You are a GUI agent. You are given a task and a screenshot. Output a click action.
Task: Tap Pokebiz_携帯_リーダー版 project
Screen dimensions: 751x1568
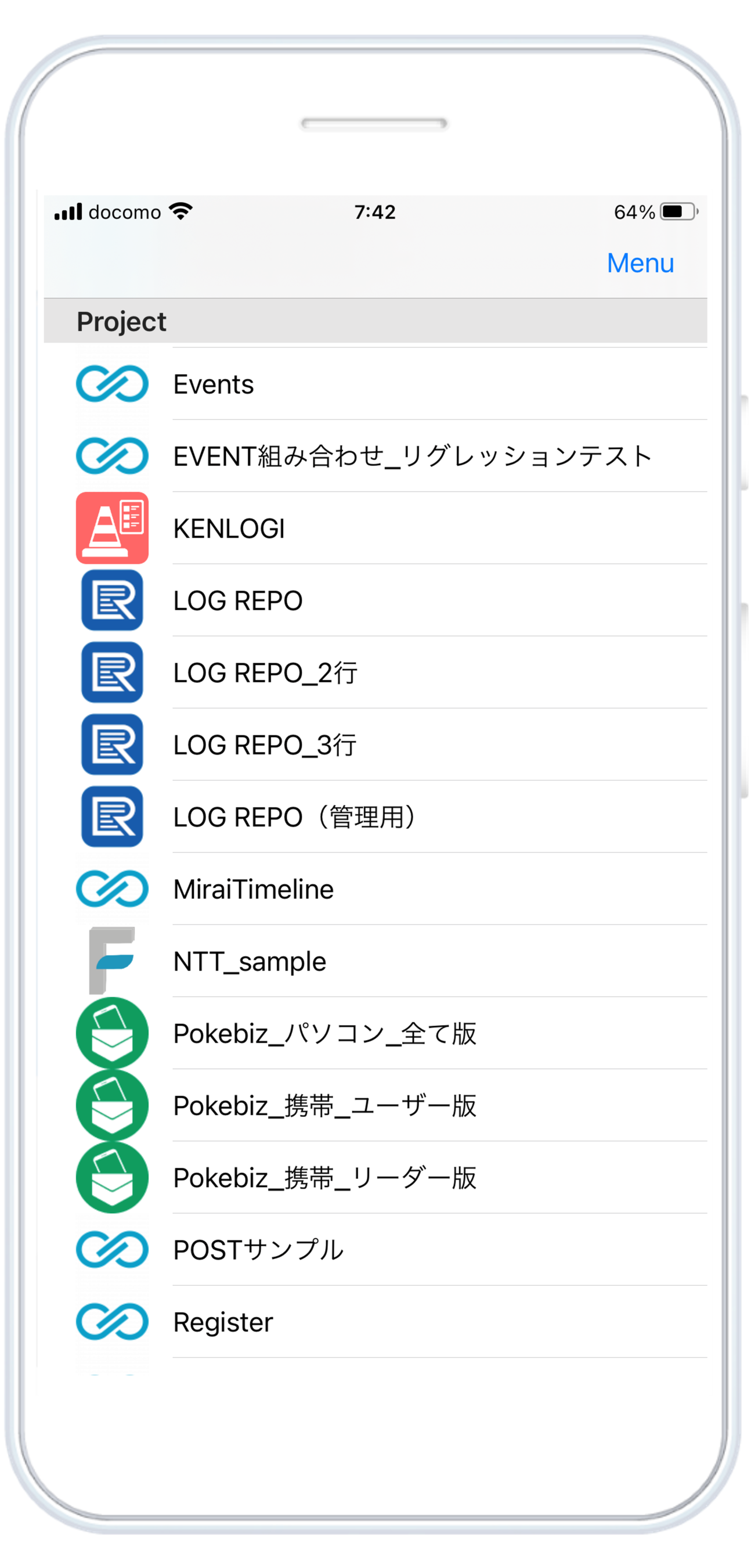tap(324, 1178)
